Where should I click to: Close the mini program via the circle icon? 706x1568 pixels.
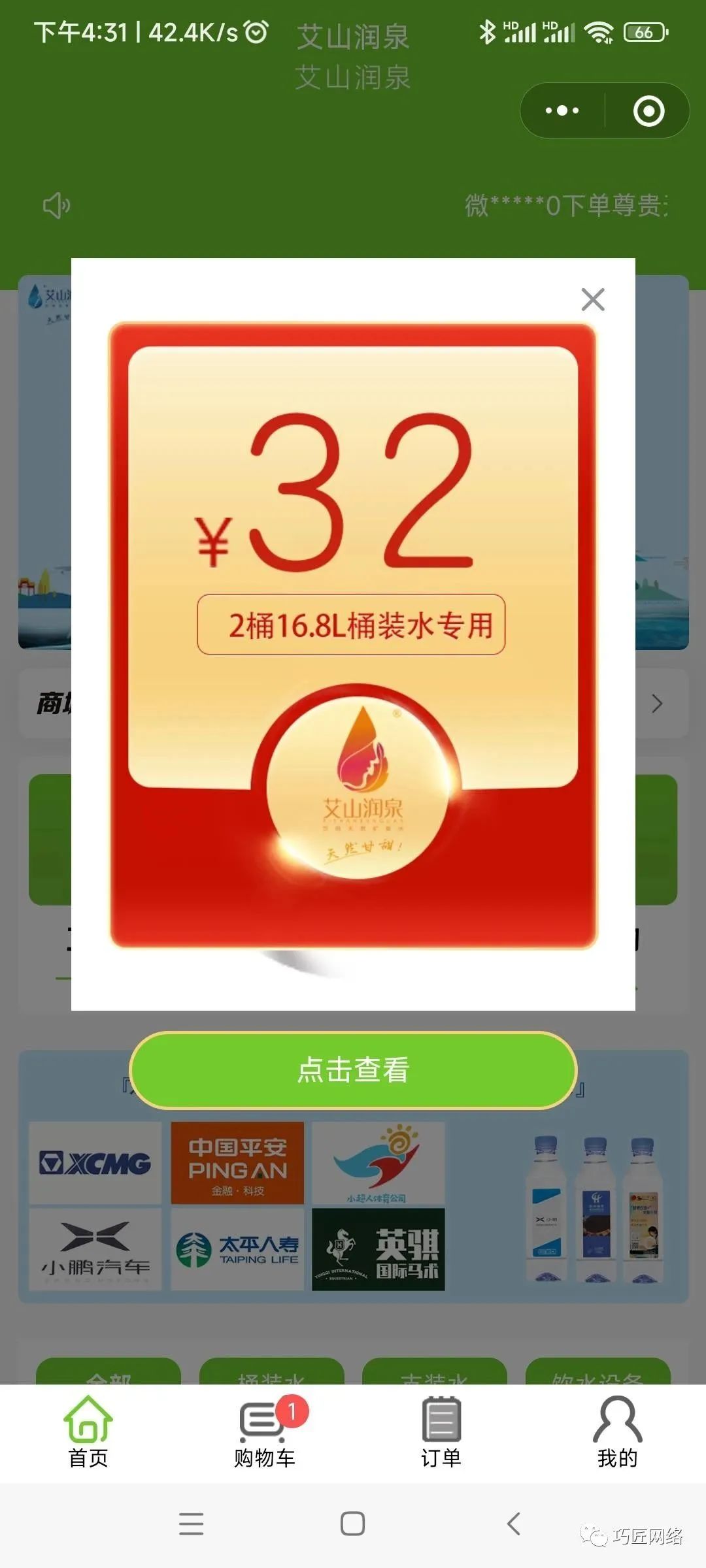(x=648, y=110)
